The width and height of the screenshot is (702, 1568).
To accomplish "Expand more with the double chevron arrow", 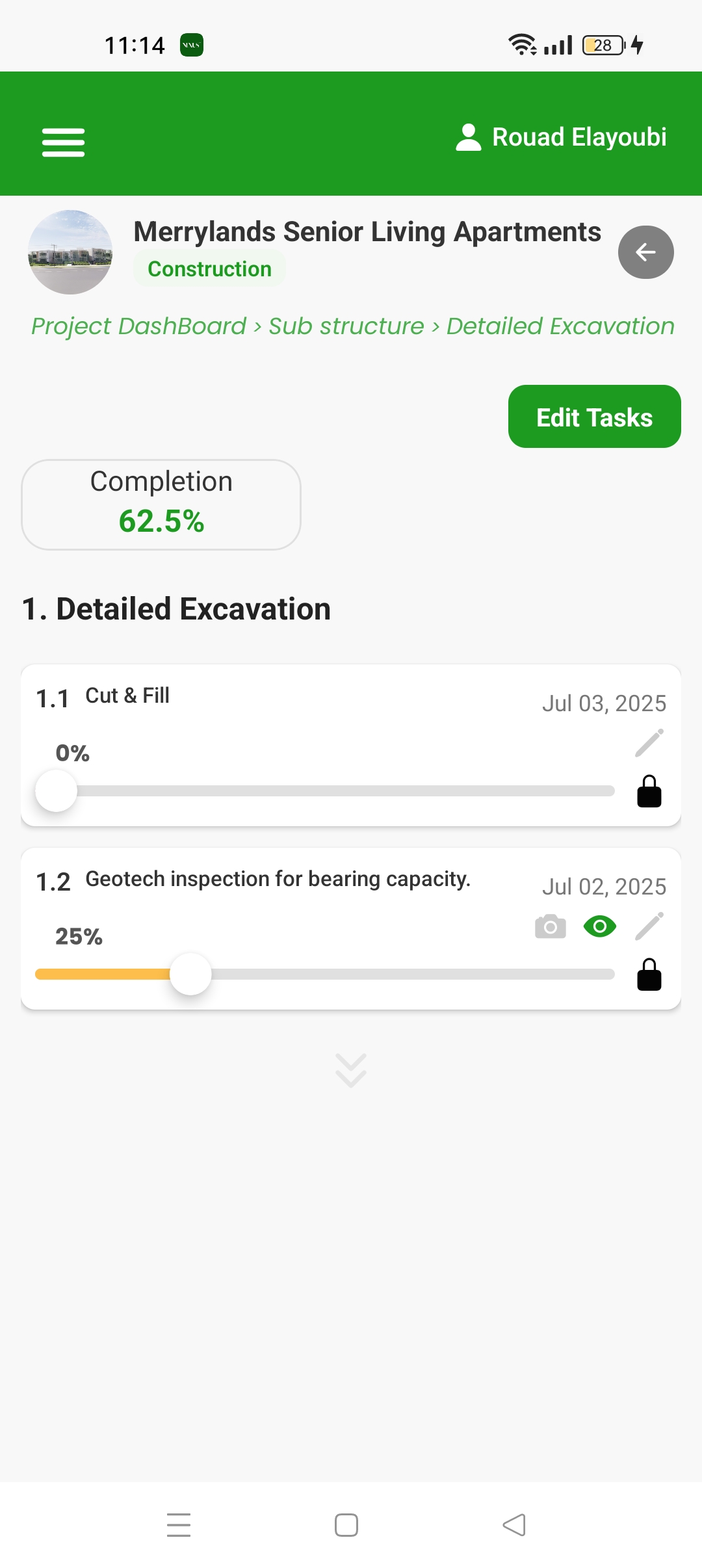I will coord(351,1070).
